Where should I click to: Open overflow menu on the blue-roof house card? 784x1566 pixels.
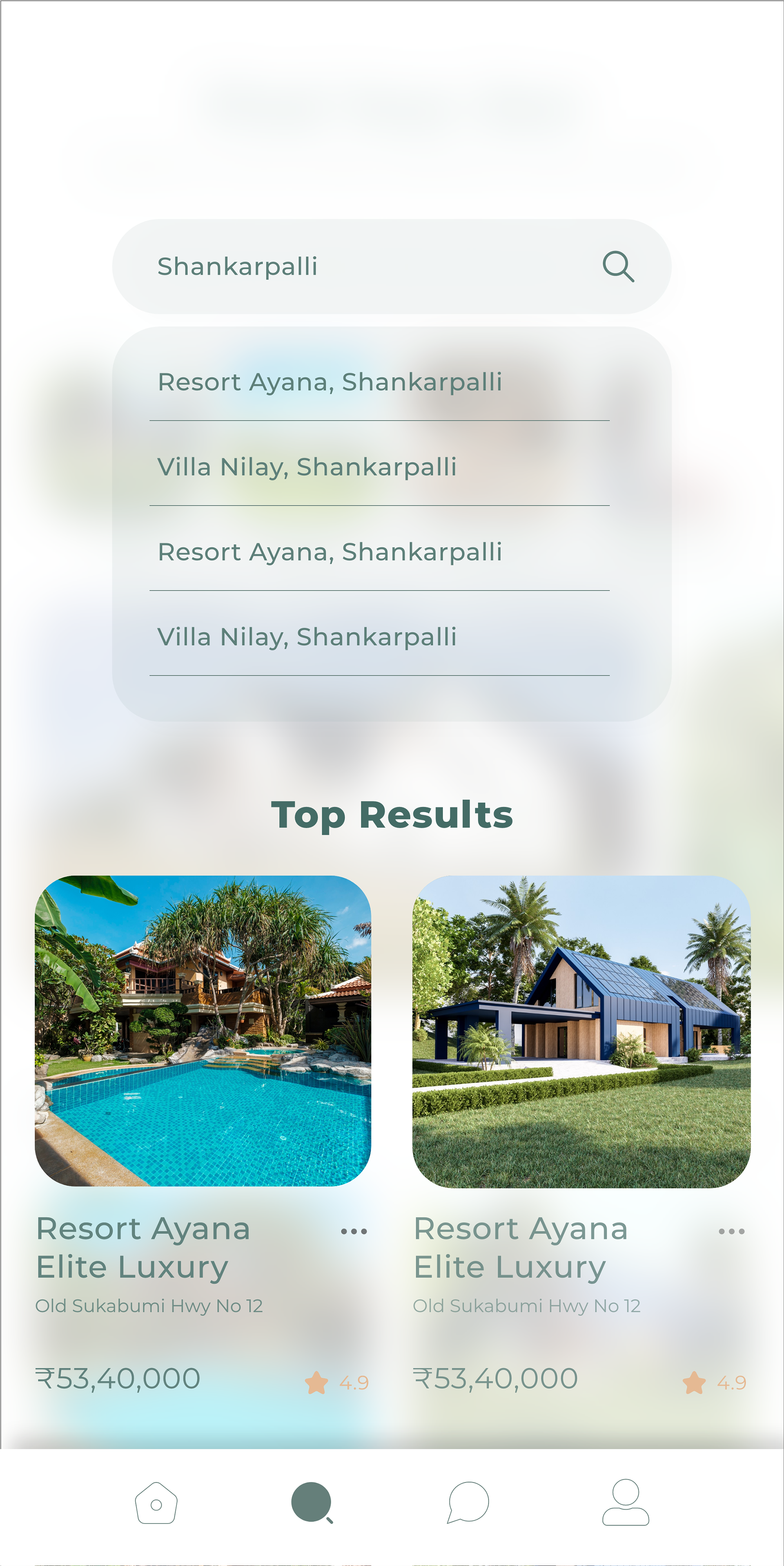[x=731, y=1232]
